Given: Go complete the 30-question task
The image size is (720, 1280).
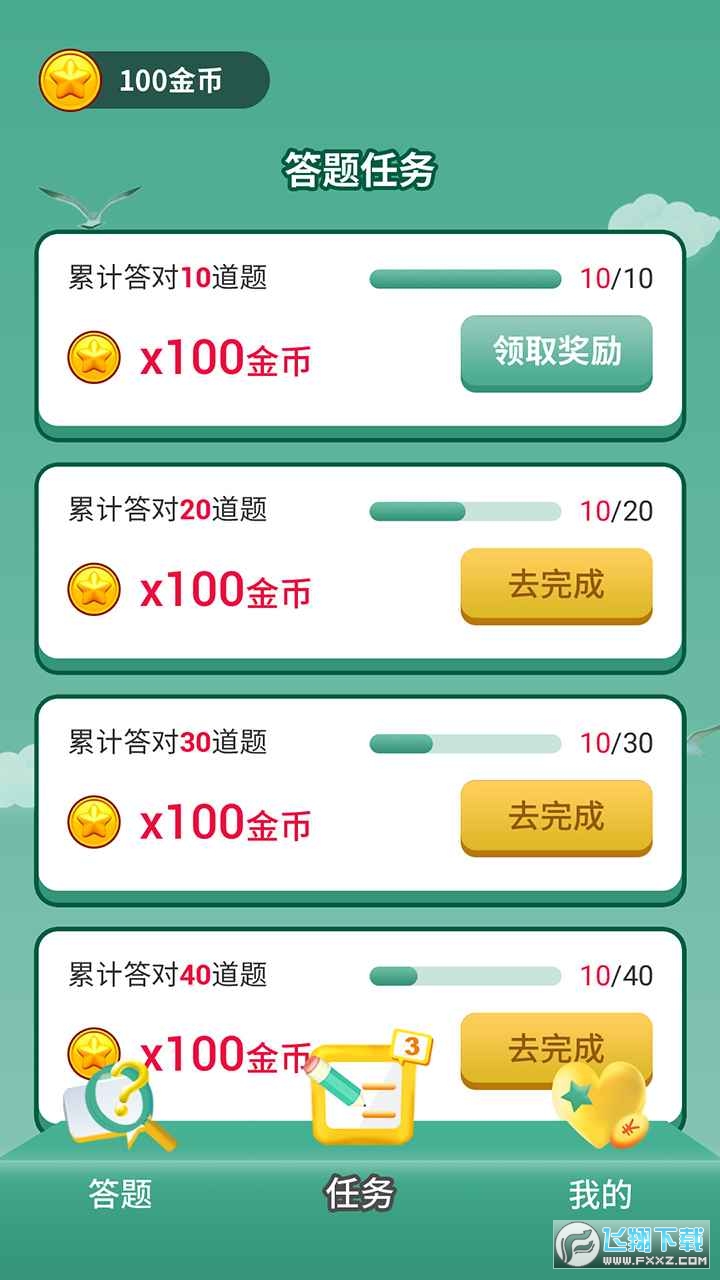Looking at the screenshot, I should [556, 817].
